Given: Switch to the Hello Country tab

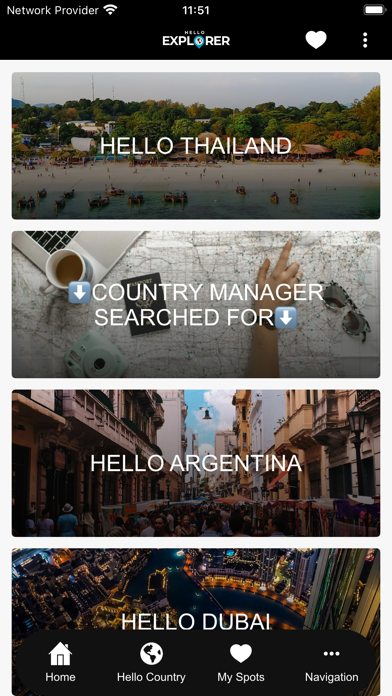Looking at the screenshot, I should 151,662.
